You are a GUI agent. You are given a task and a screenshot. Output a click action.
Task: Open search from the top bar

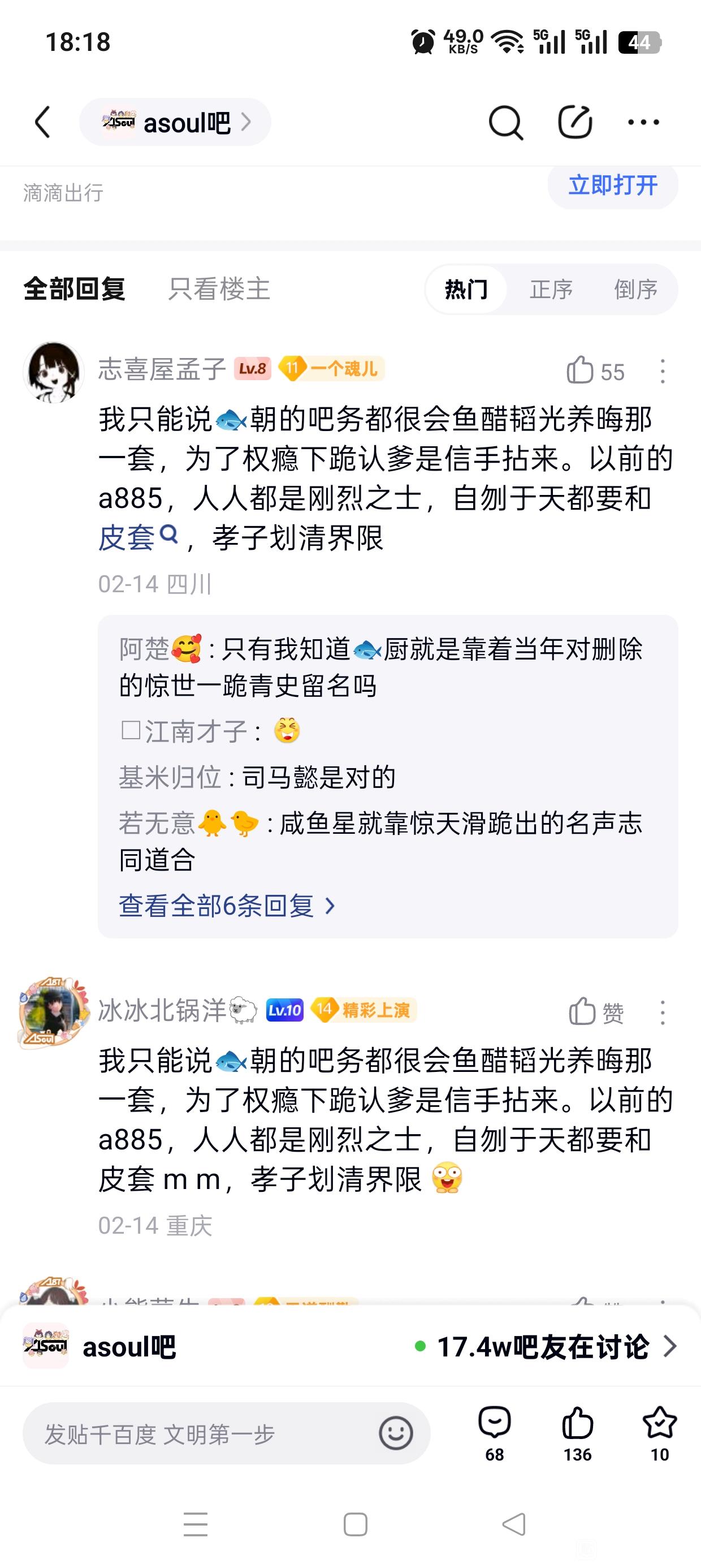[505, 122]
